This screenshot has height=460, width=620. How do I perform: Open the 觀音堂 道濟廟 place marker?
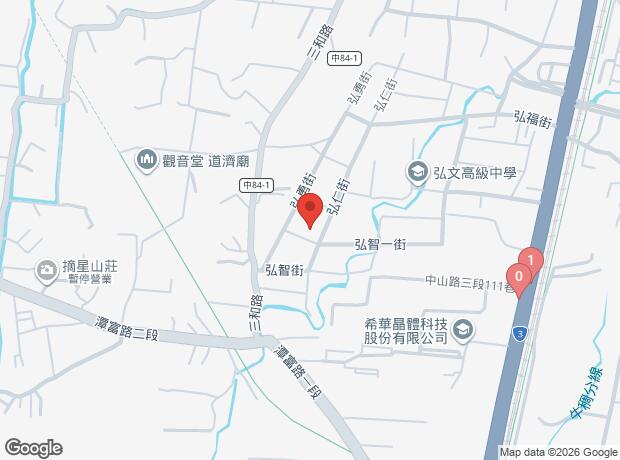tap(146, 159)
